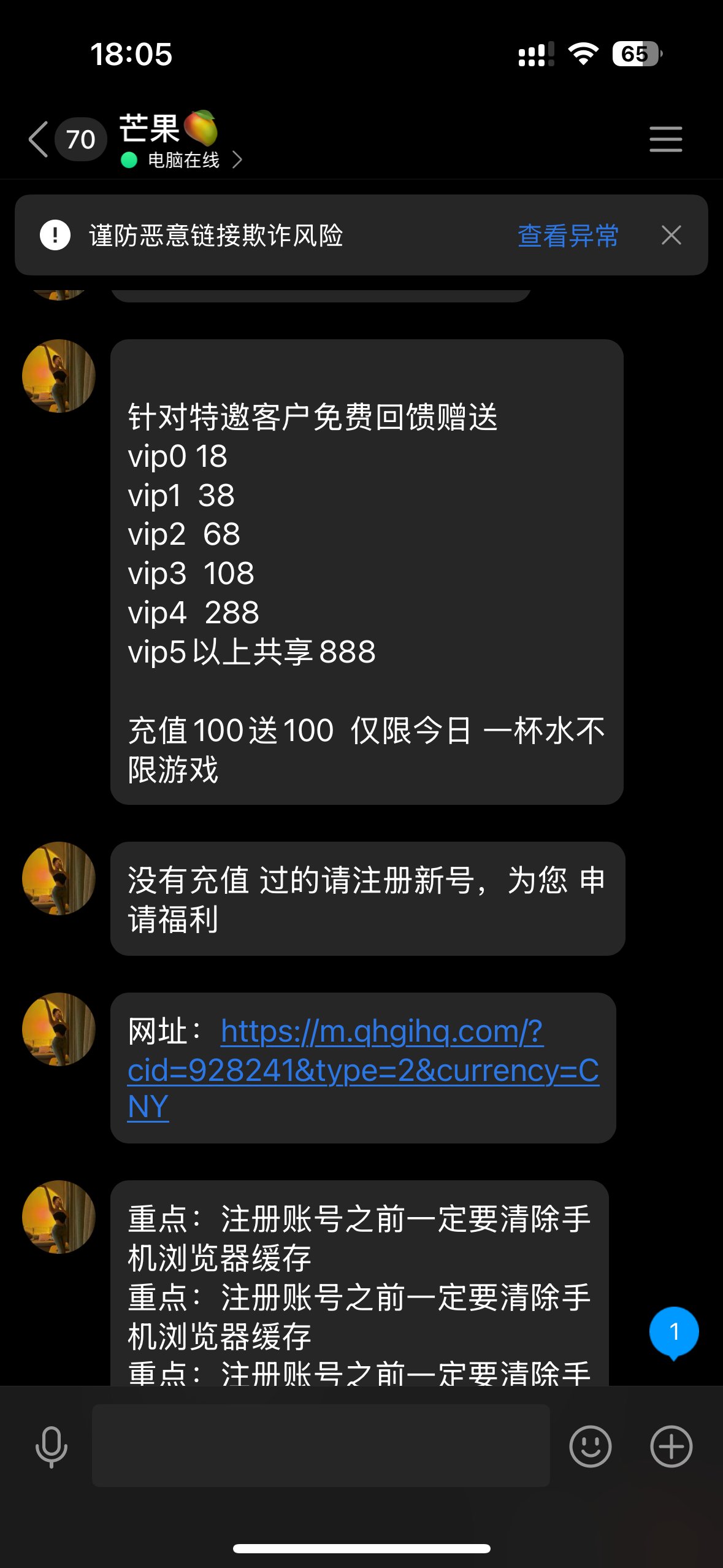Jump to the 1 new message bubble
The height and width of the screenshot is (1568, 723).
point(674,1332)
